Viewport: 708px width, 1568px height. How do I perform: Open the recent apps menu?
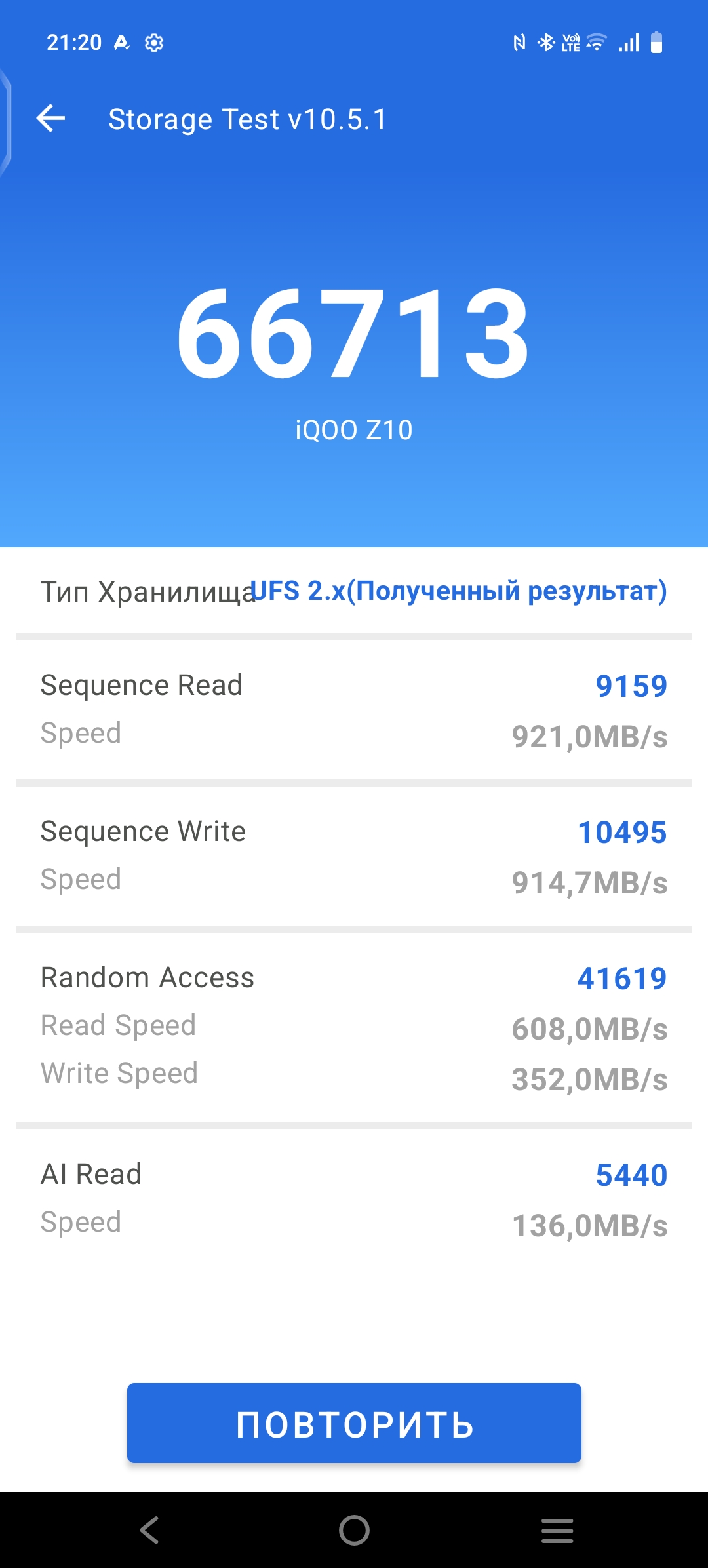coord(557,1530)
